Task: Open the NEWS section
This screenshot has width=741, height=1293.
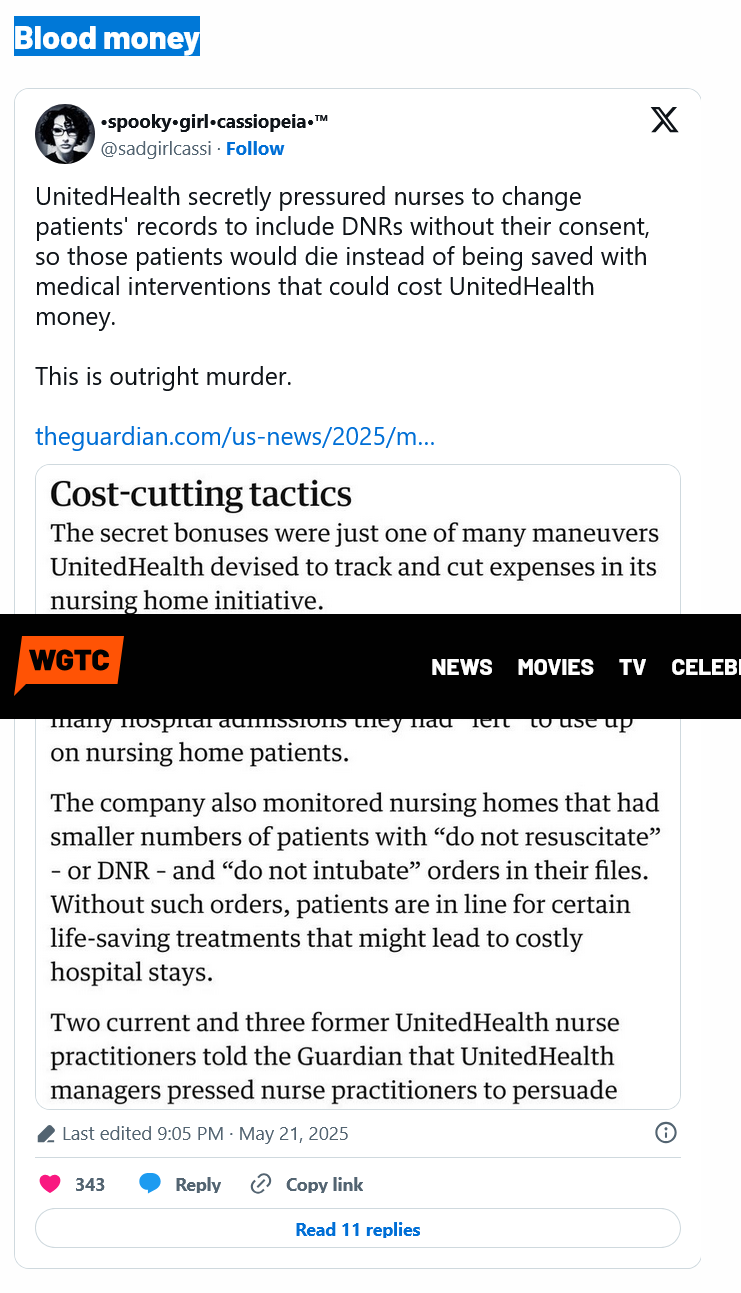Action: tap(462, 667)
